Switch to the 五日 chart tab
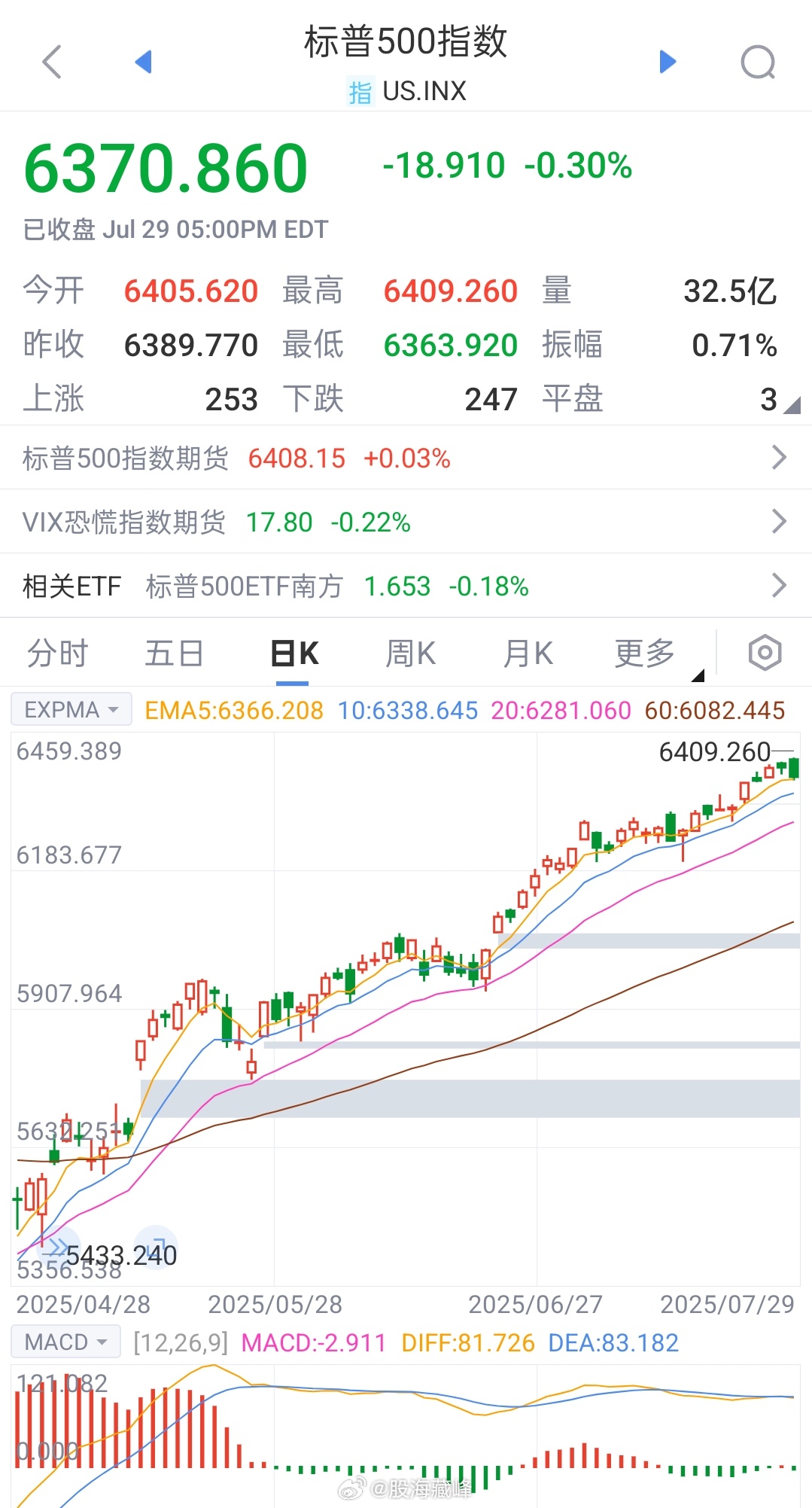 (x=174, y=653)
